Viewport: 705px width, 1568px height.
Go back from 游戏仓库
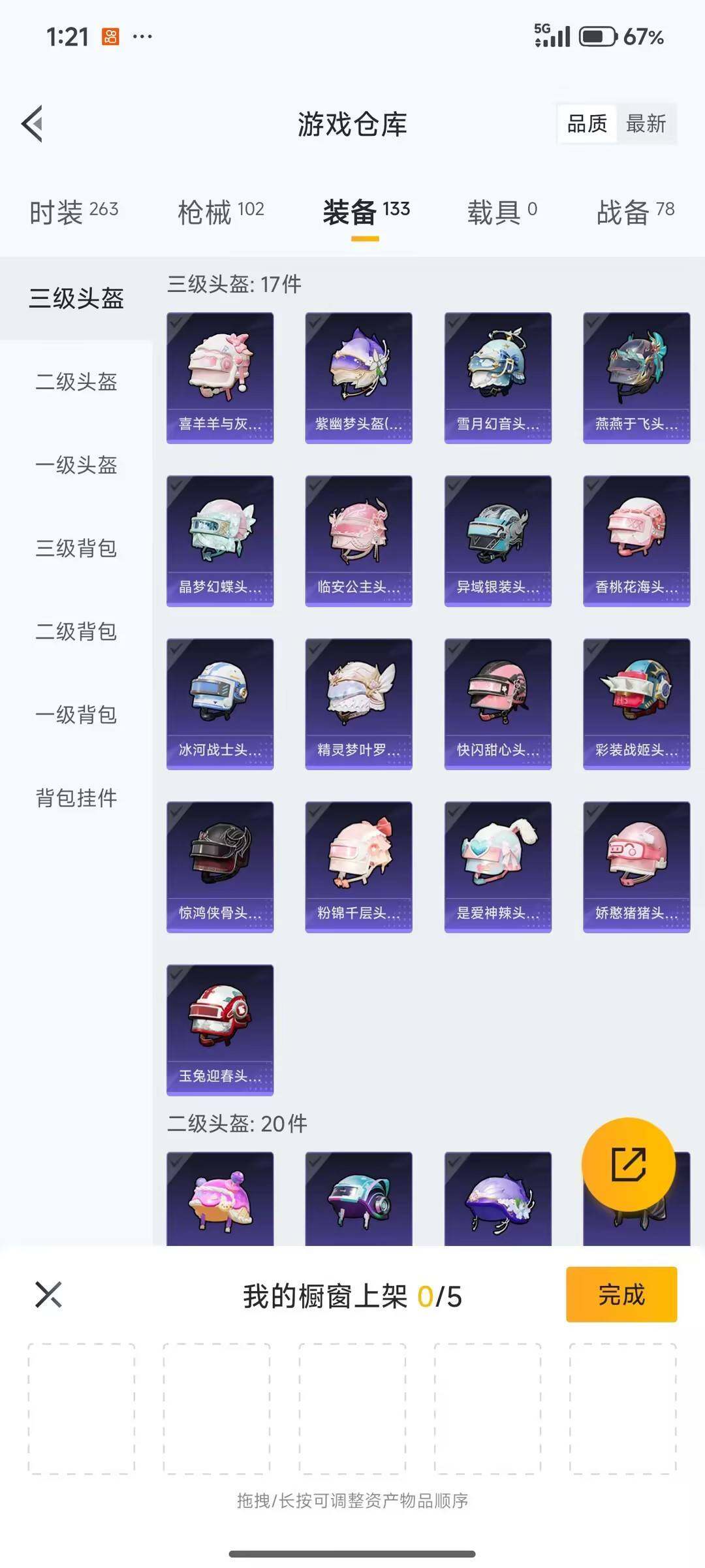click(x=33, y=123)
